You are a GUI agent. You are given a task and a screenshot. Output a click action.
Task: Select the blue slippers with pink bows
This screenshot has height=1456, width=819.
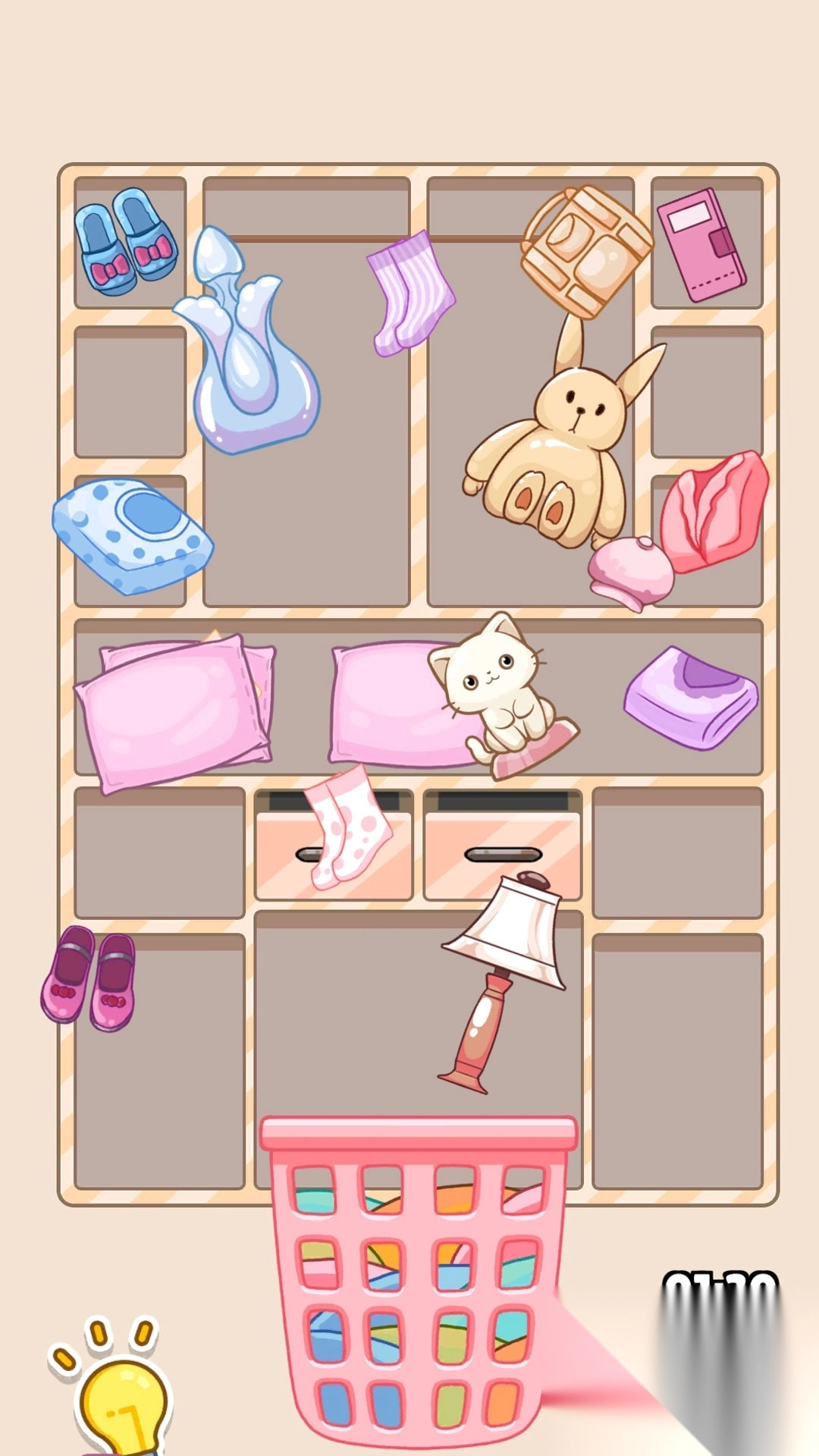(x=126, y=240)
